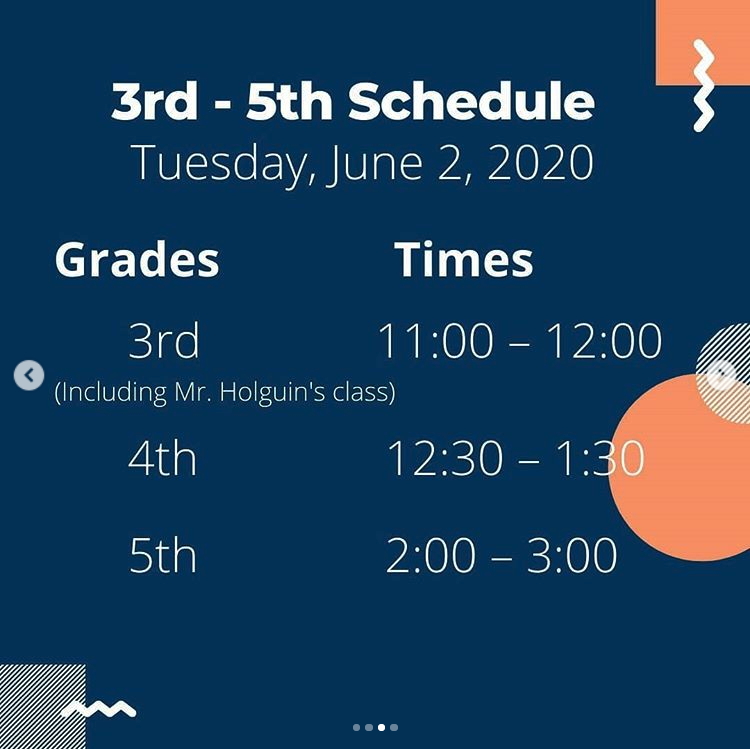Image resolution: width=750 pixels, height=749 pixels.
Task: Tap the carousel page indicator dots
Action: [x=375, y=728]
